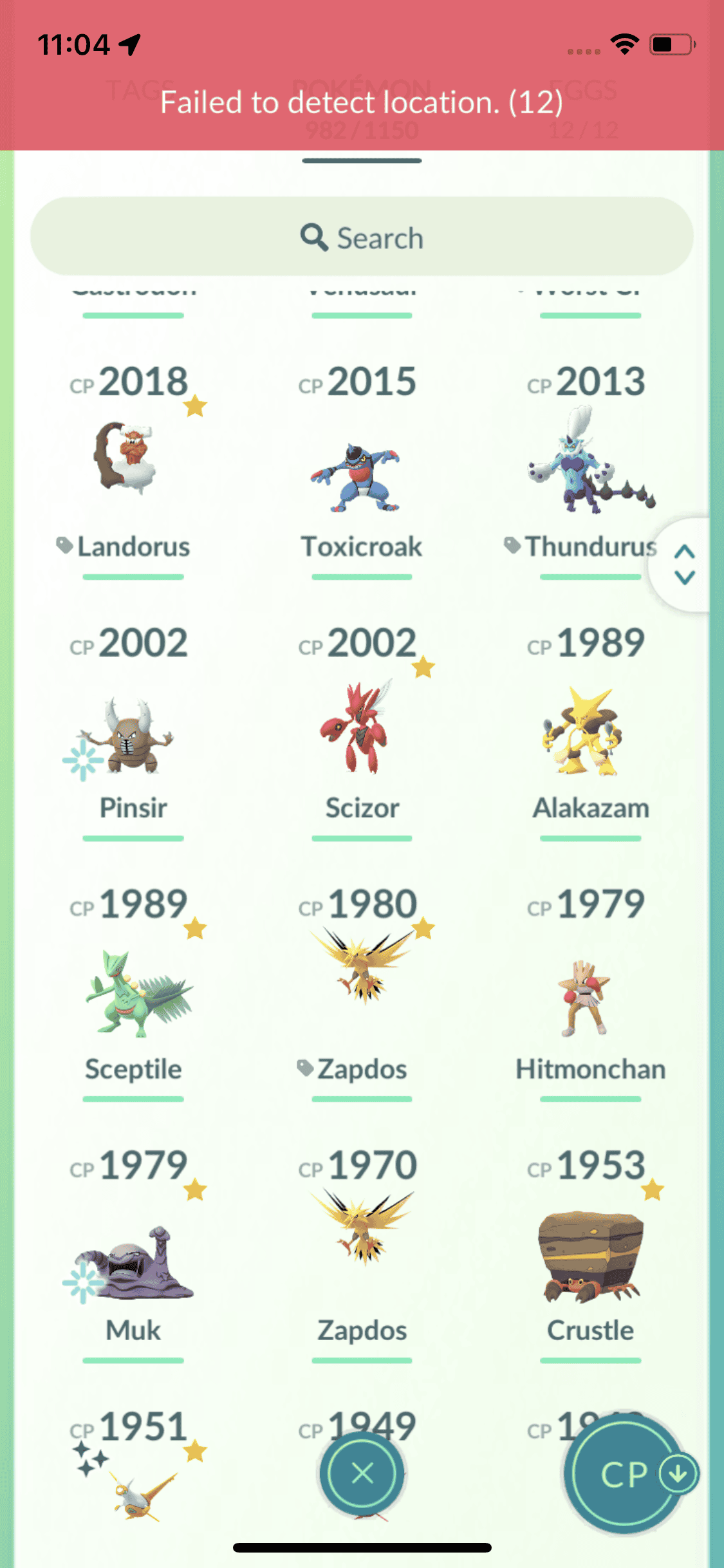This screenshot has width=724, height=1568.
Task: Tap the up-down scroll handle arrows
Action: click(x=684, y=565)
